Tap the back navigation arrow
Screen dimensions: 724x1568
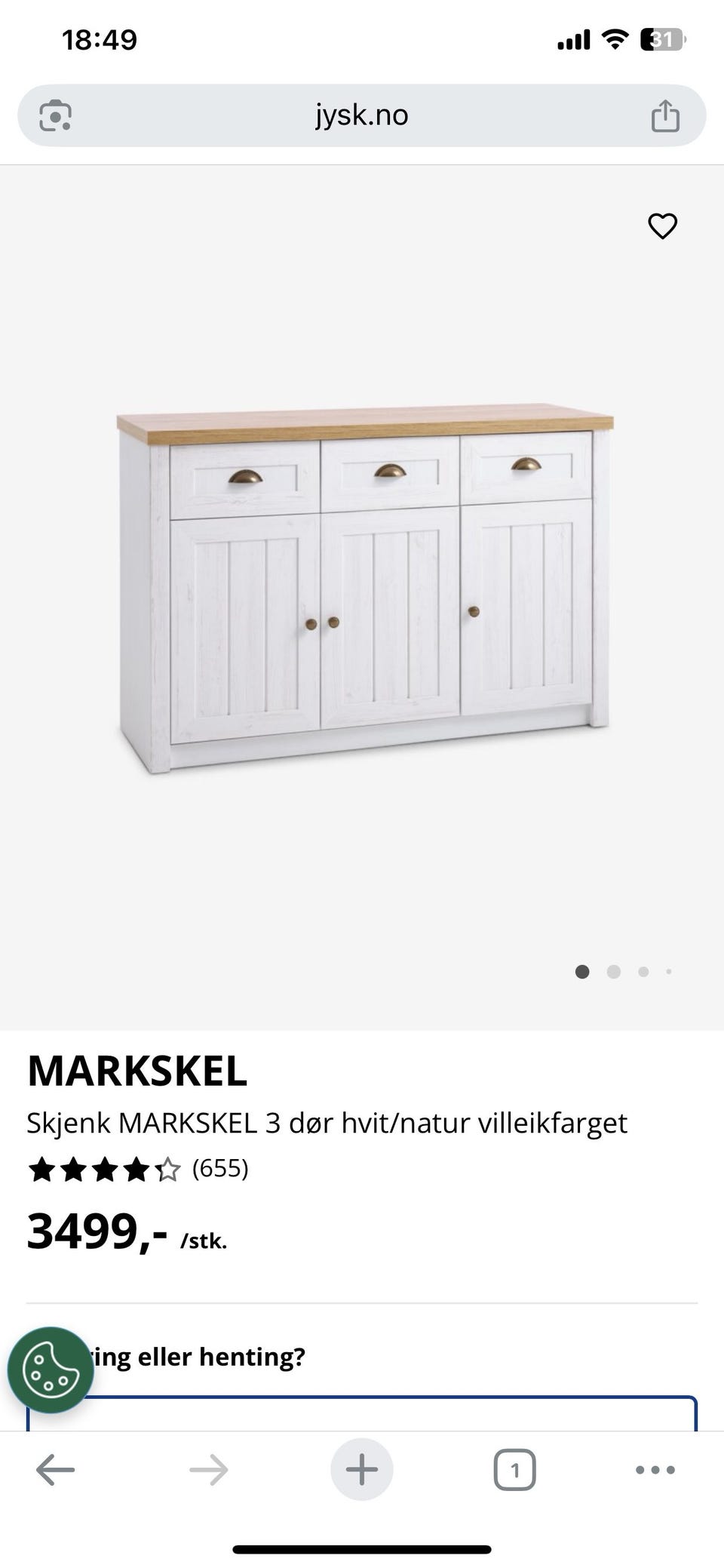[54, 1468]
